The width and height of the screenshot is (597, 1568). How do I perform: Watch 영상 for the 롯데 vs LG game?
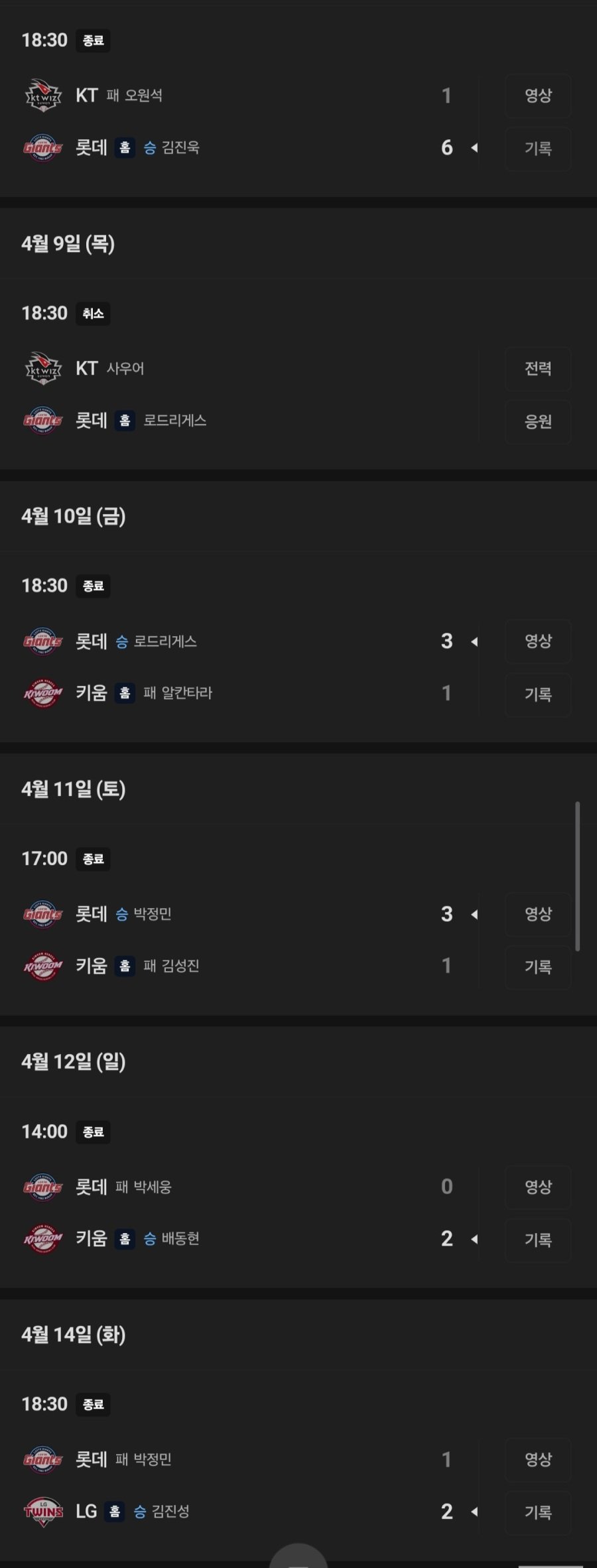point(538,1459)
